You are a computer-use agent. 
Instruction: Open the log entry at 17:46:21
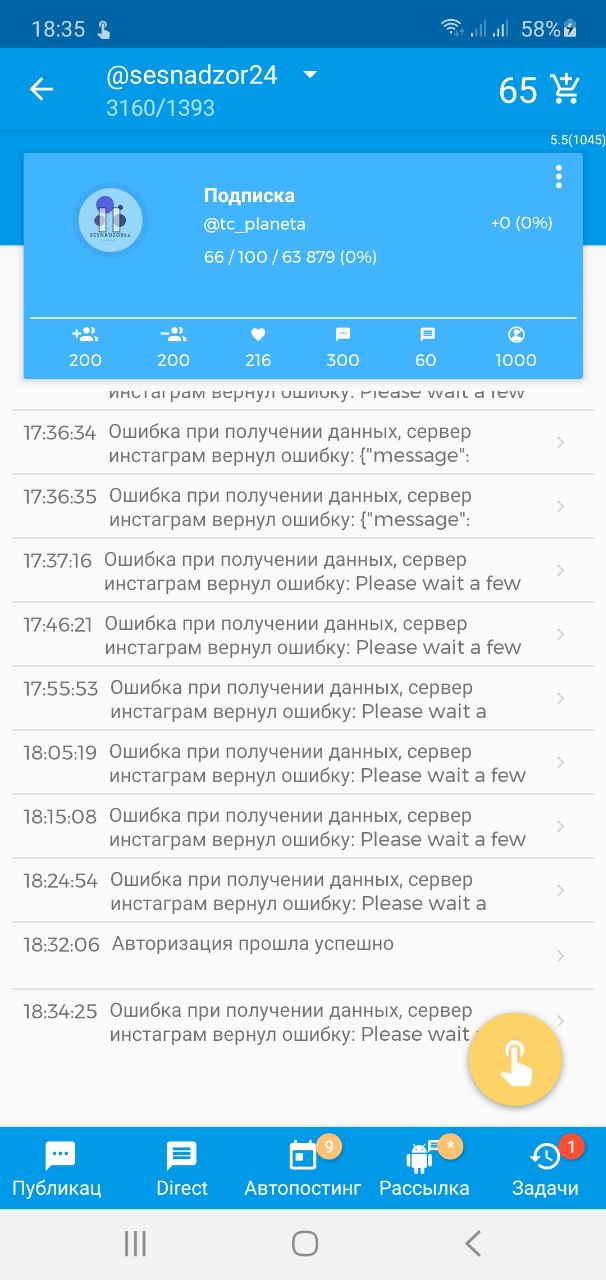tap(303, 636)
